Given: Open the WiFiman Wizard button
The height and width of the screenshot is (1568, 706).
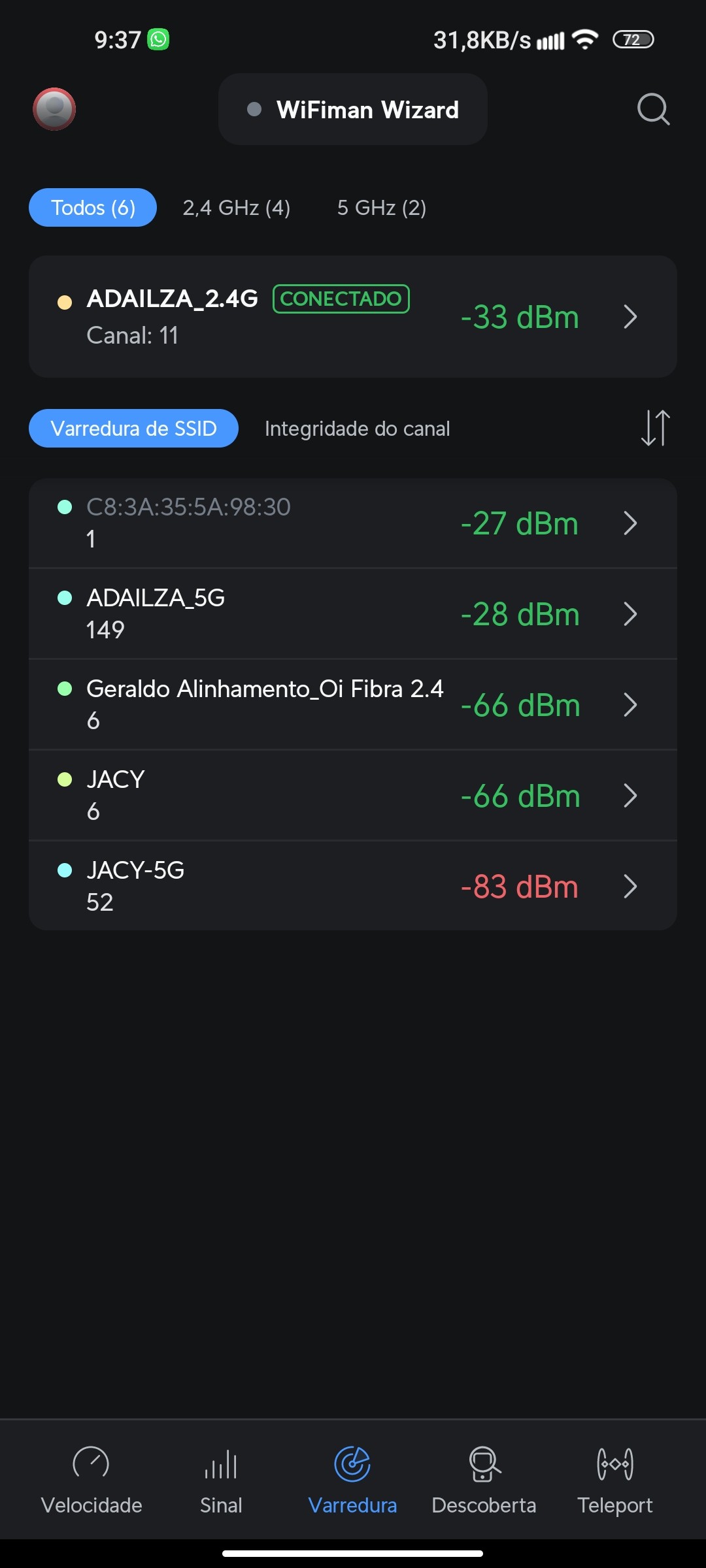Looking at the screenshot, I should pyautogui.click(x=353, y=110).
